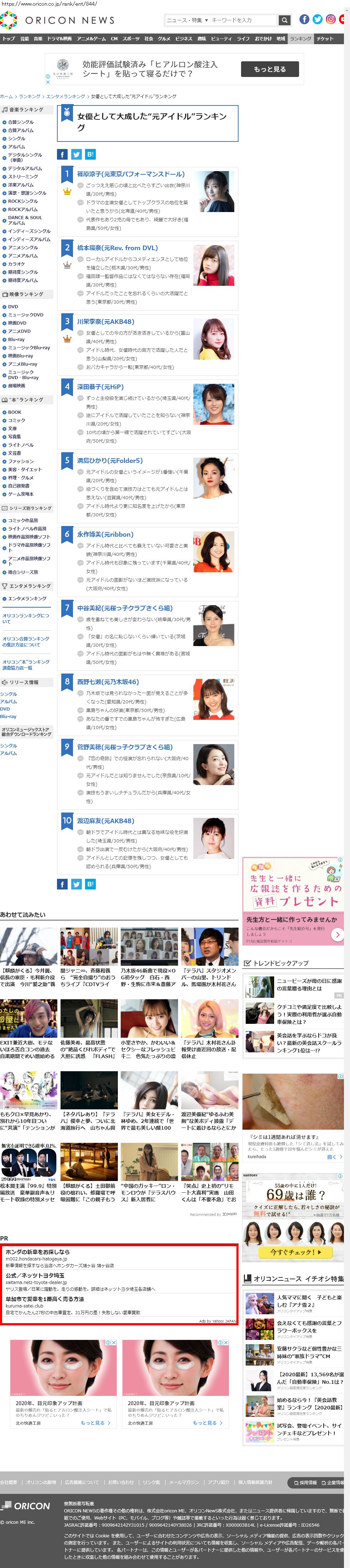This screenshot has height=1568, width=350.
Task: Open 合算シングル in the music ranking sidebar
Action: pyautogui.click(x=21, y=122)
